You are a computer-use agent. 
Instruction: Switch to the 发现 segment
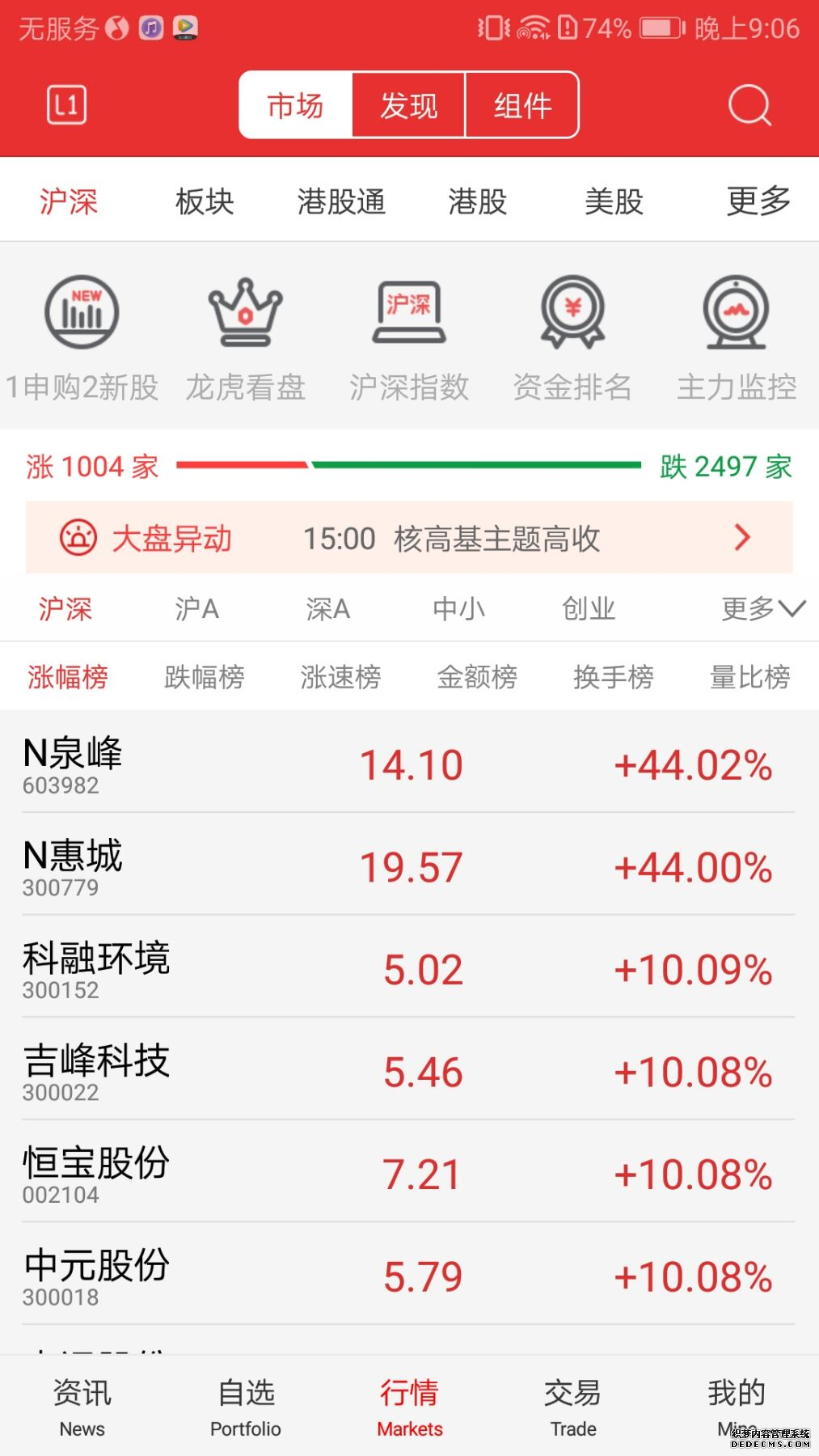(409, 105)
